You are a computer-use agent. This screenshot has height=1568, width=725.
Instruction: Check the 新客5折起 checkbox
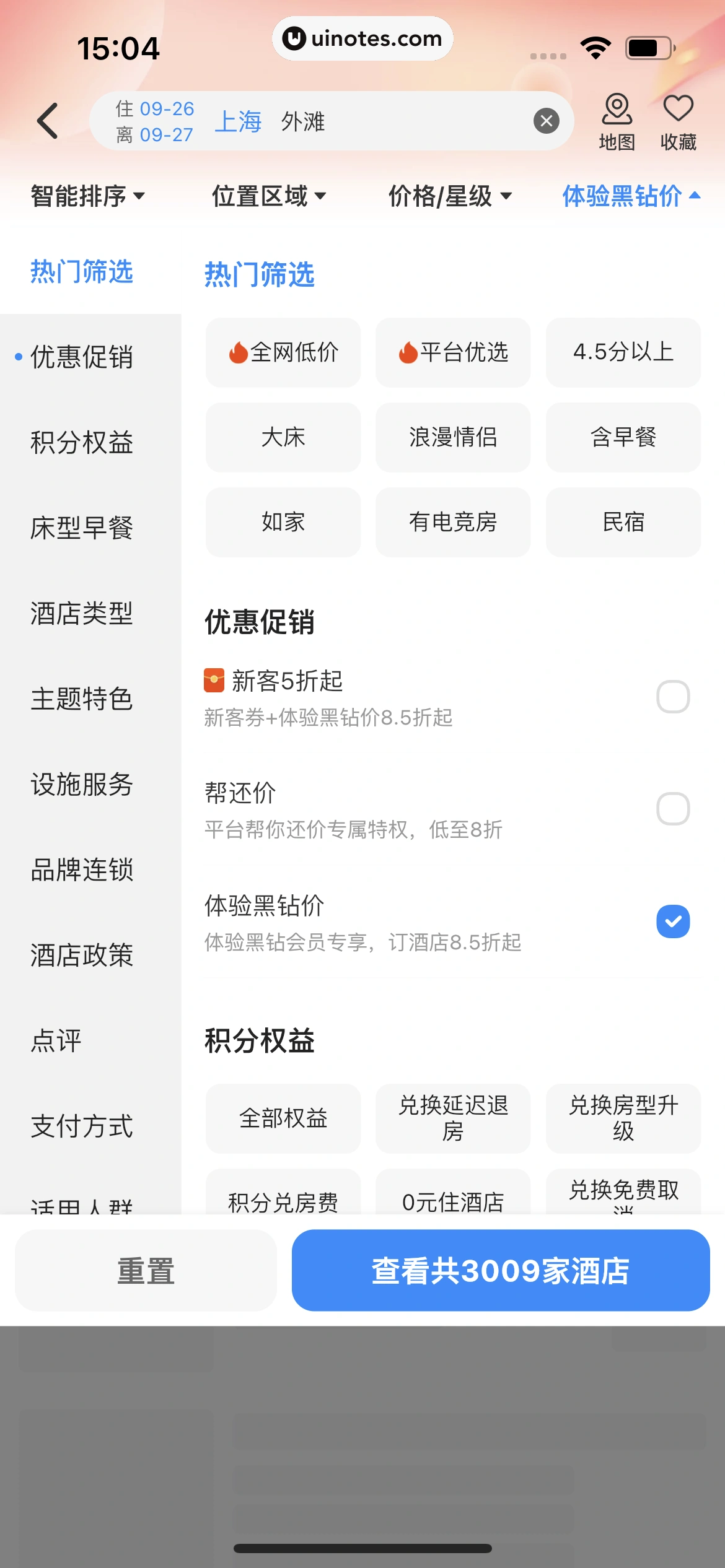coord(673,697)
